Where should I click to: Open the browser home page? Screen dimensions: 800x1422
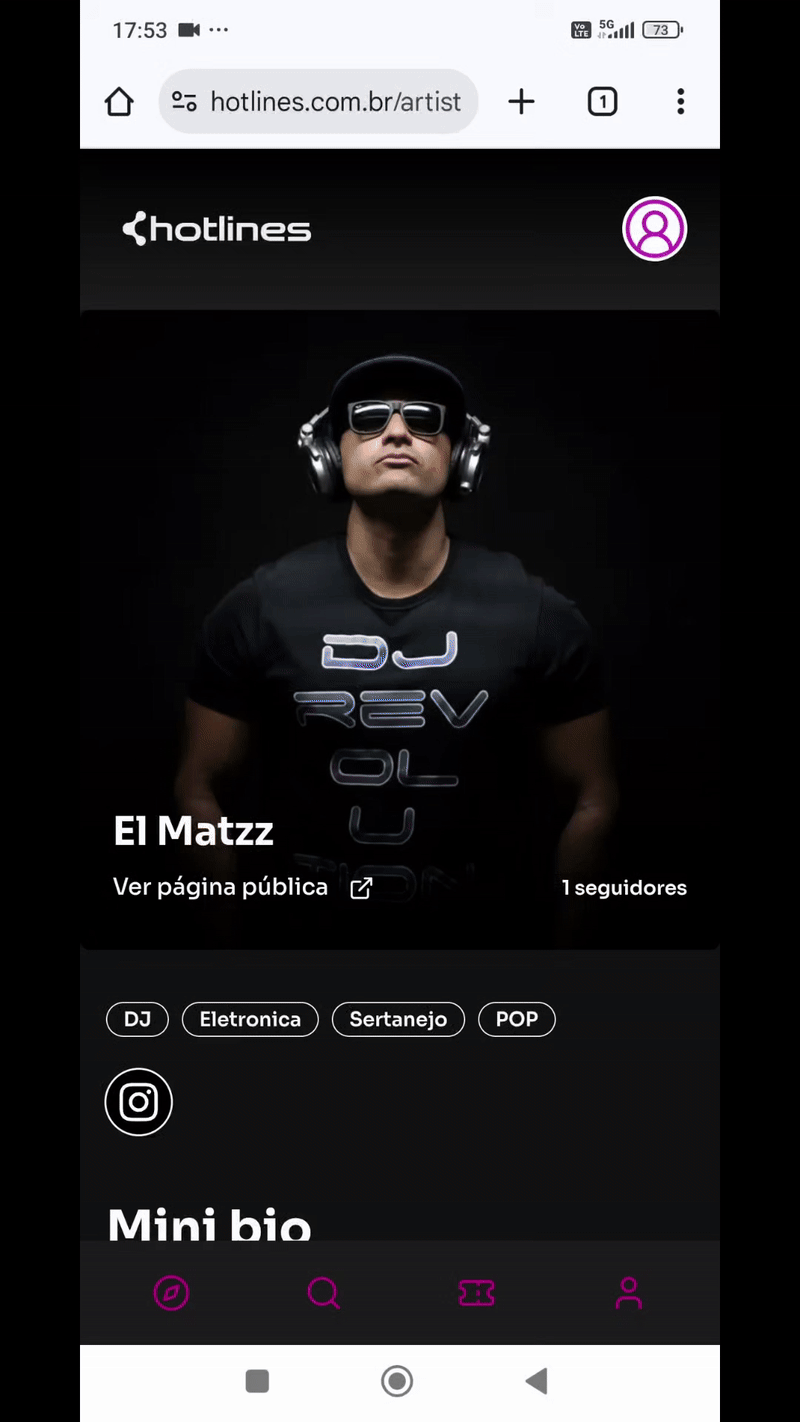[119, 101]
